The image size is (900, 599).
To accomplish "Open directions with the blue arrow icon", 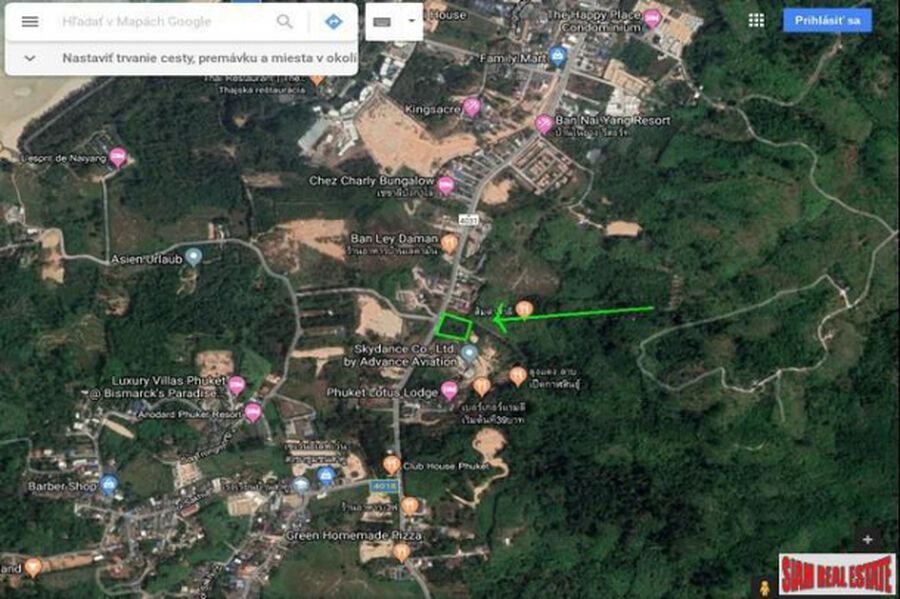I will pyautogui.click(x=333, y=21).
